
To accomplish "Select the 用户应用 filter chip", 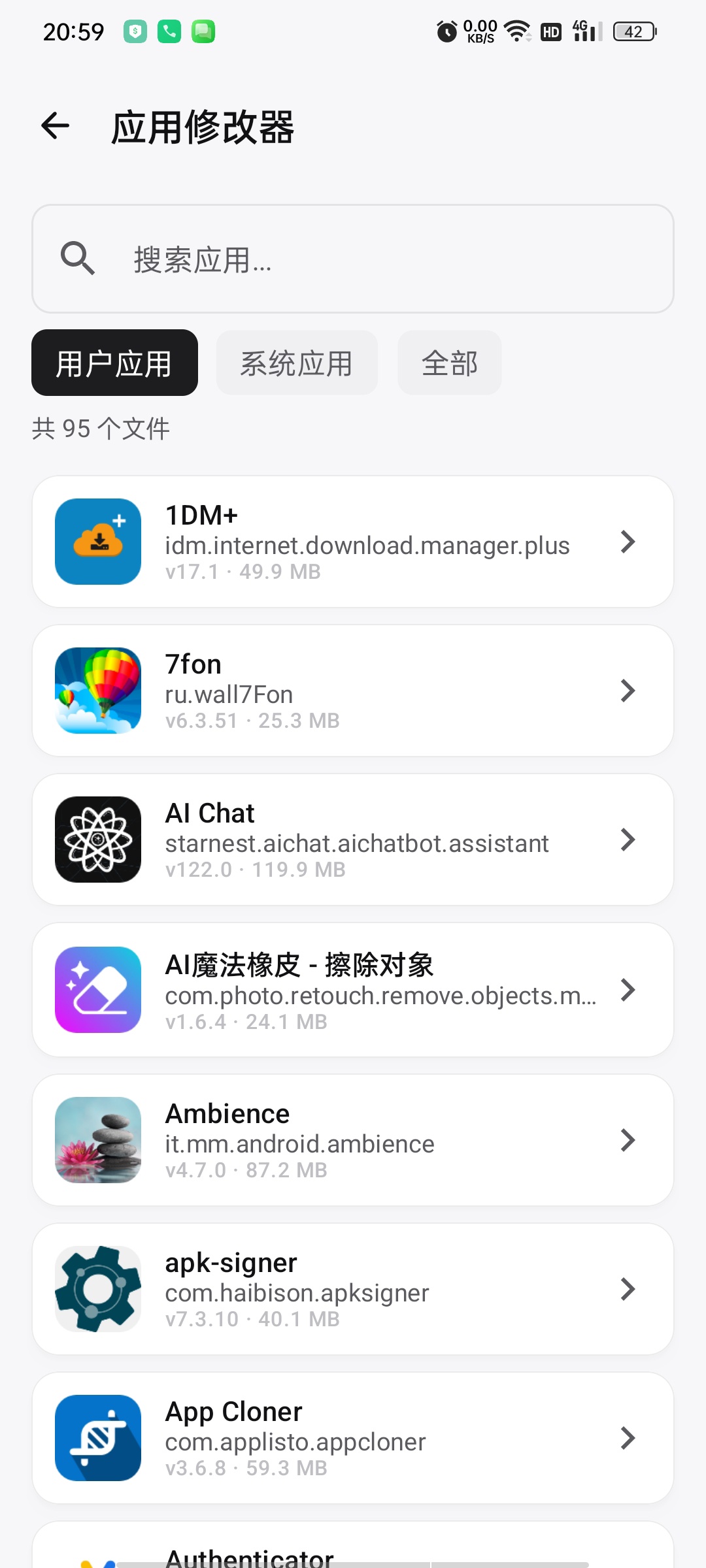I will 114,363.
